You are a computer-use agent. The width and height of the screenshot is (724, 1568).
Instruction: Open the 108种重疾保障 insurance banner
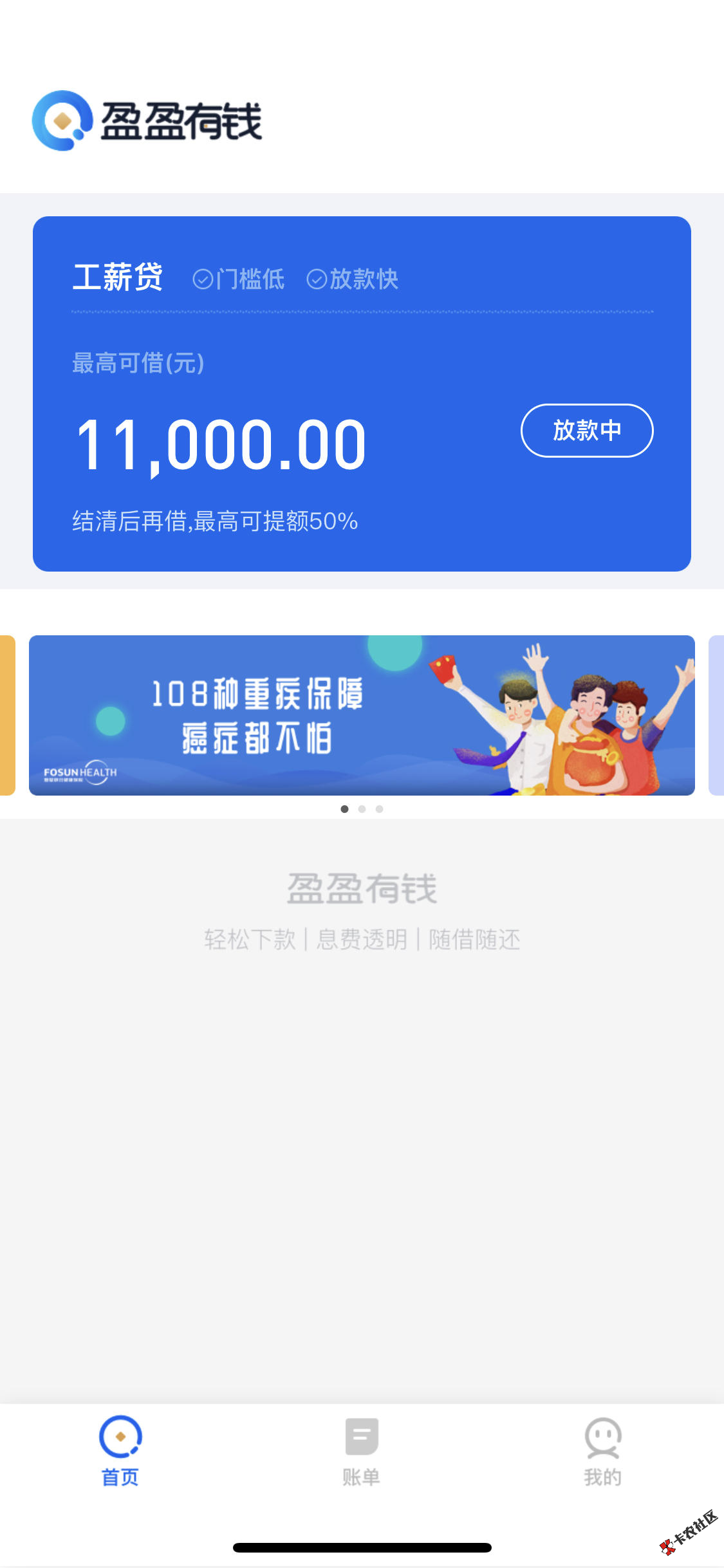tap(361, 715)
